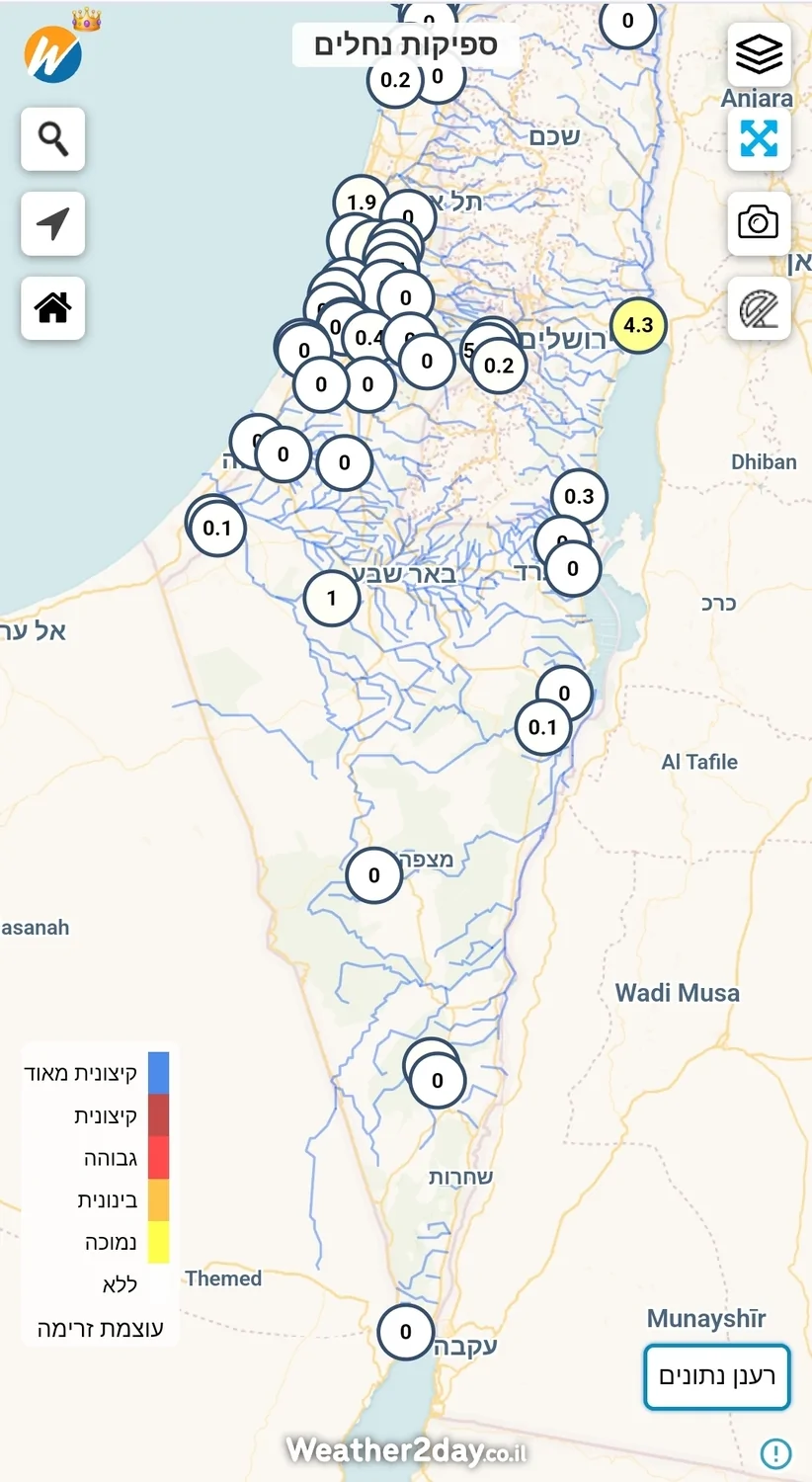Go to the home screen icon

tap(53, 308)
